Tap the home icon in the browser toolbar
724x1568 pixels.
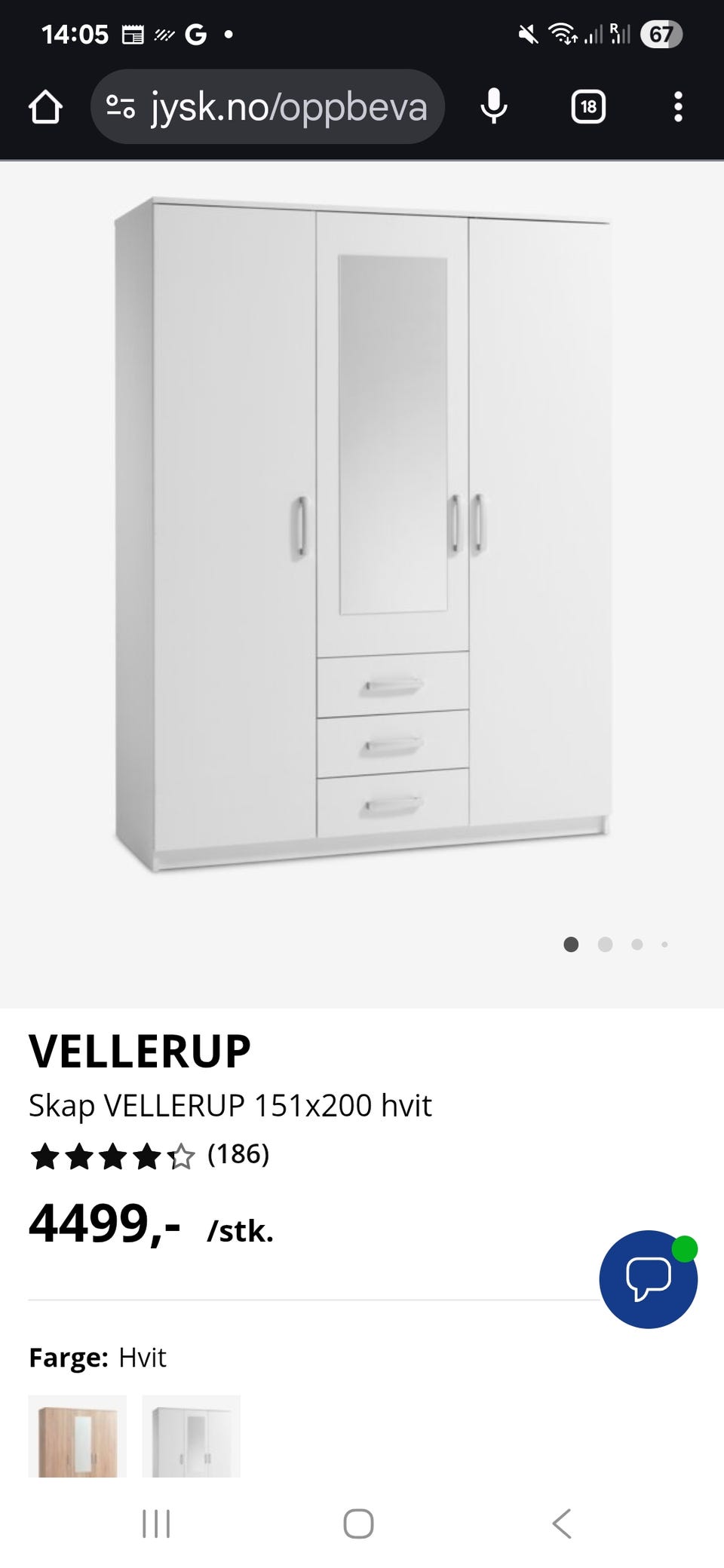pyautogui.click(x=47, y=106)
